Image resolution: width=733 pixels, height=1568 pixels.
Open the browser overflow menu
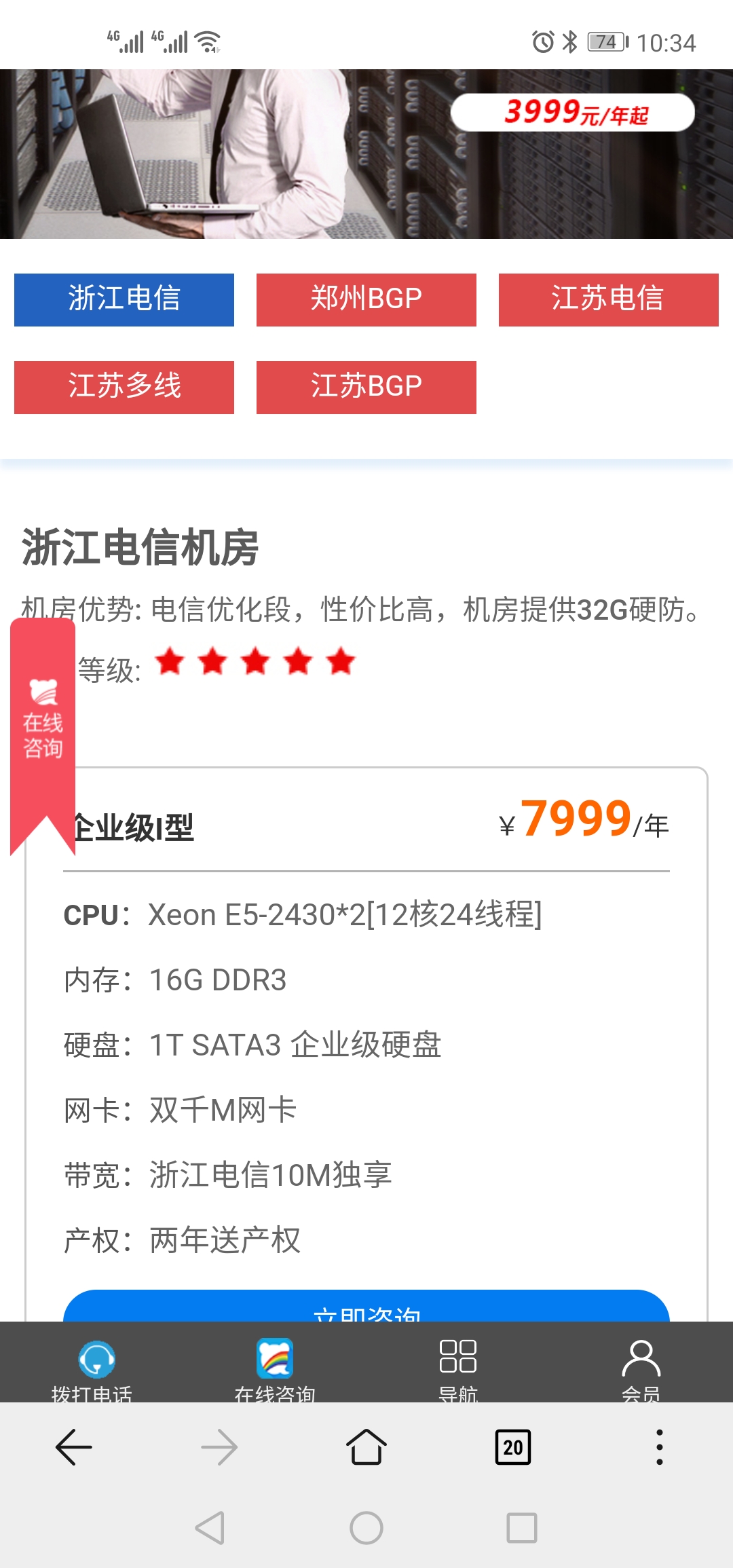659,1447
